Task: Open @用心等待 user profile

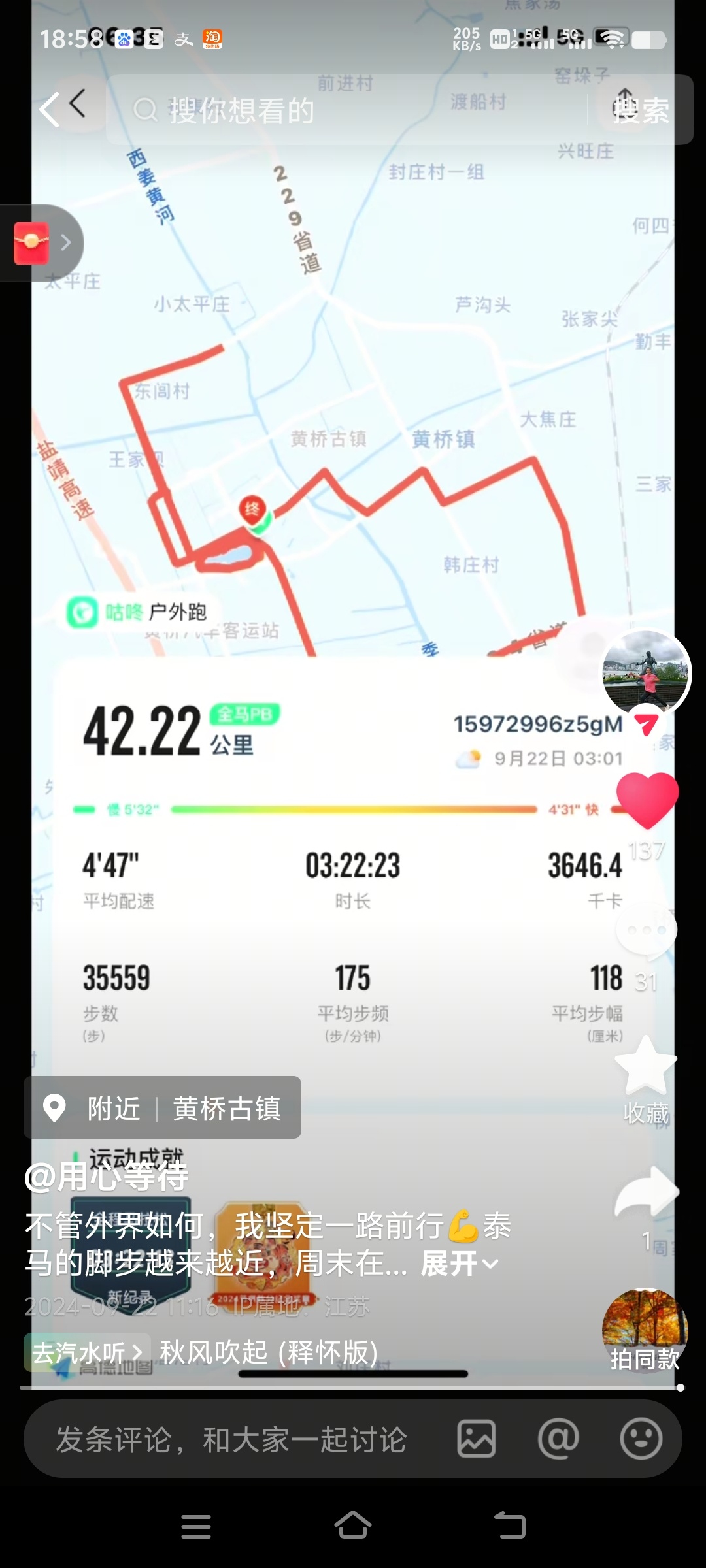Action: [x=107, y=1177]
